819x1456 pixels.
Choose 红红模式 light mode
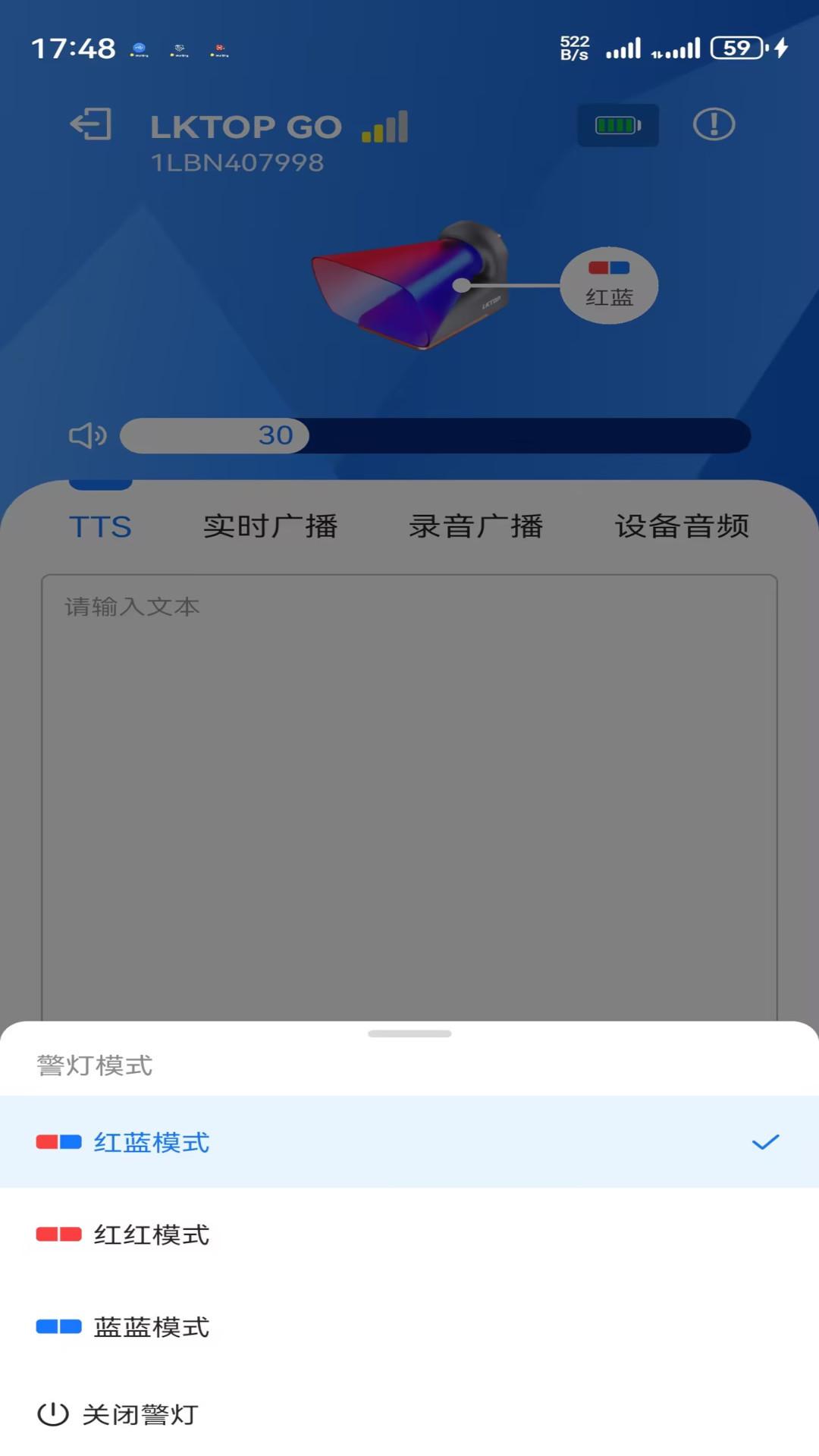point(409,1235)
